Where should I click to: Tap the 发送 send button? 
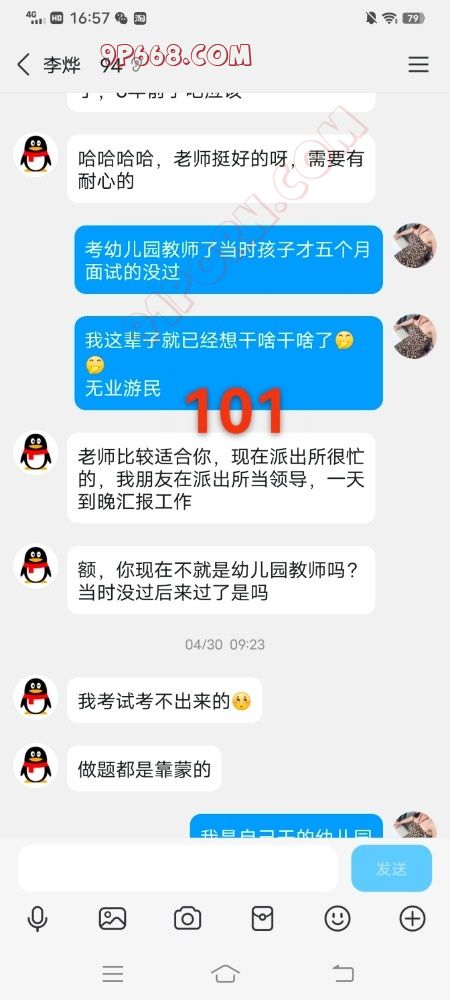(391, 868)
